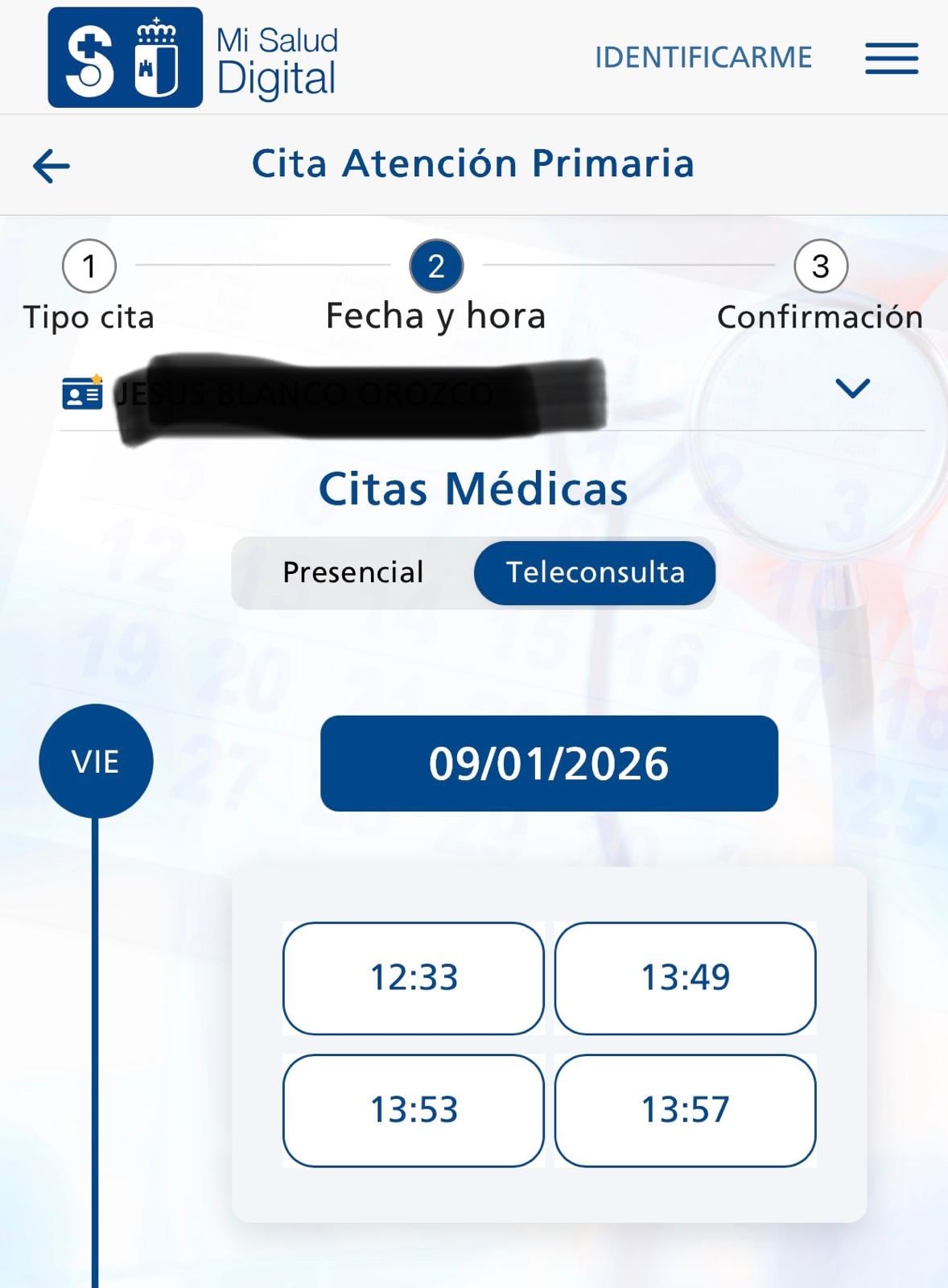Select step 1 Tipo cita circle

(90, 266)
